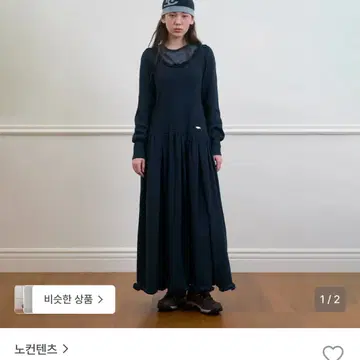Screen dimensions: 360x360
Task: Like this product with the heart icon
Action: coord(333,353)
